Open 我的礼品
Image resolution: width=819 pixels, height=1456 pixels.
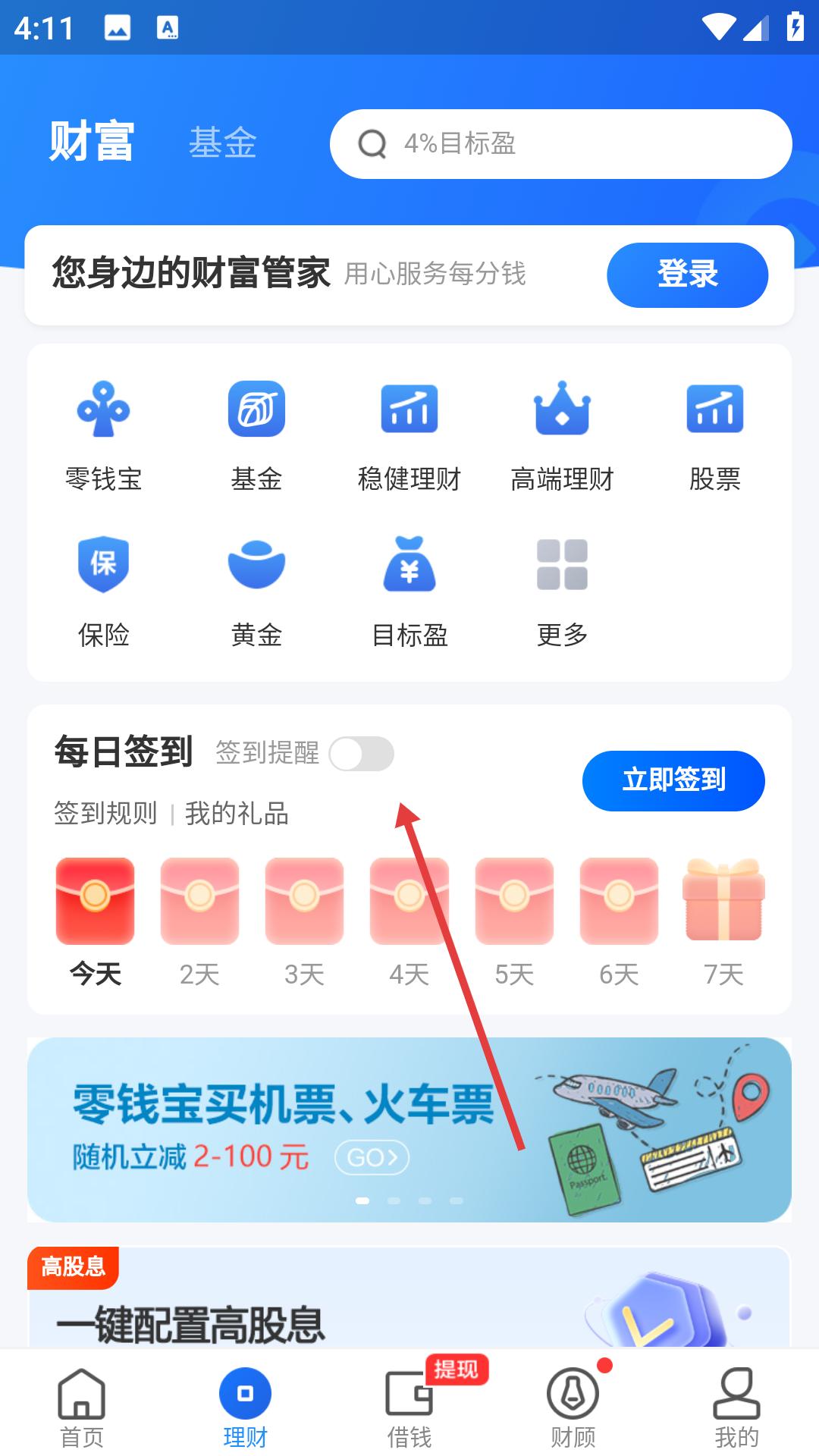(x=237, y=814)
